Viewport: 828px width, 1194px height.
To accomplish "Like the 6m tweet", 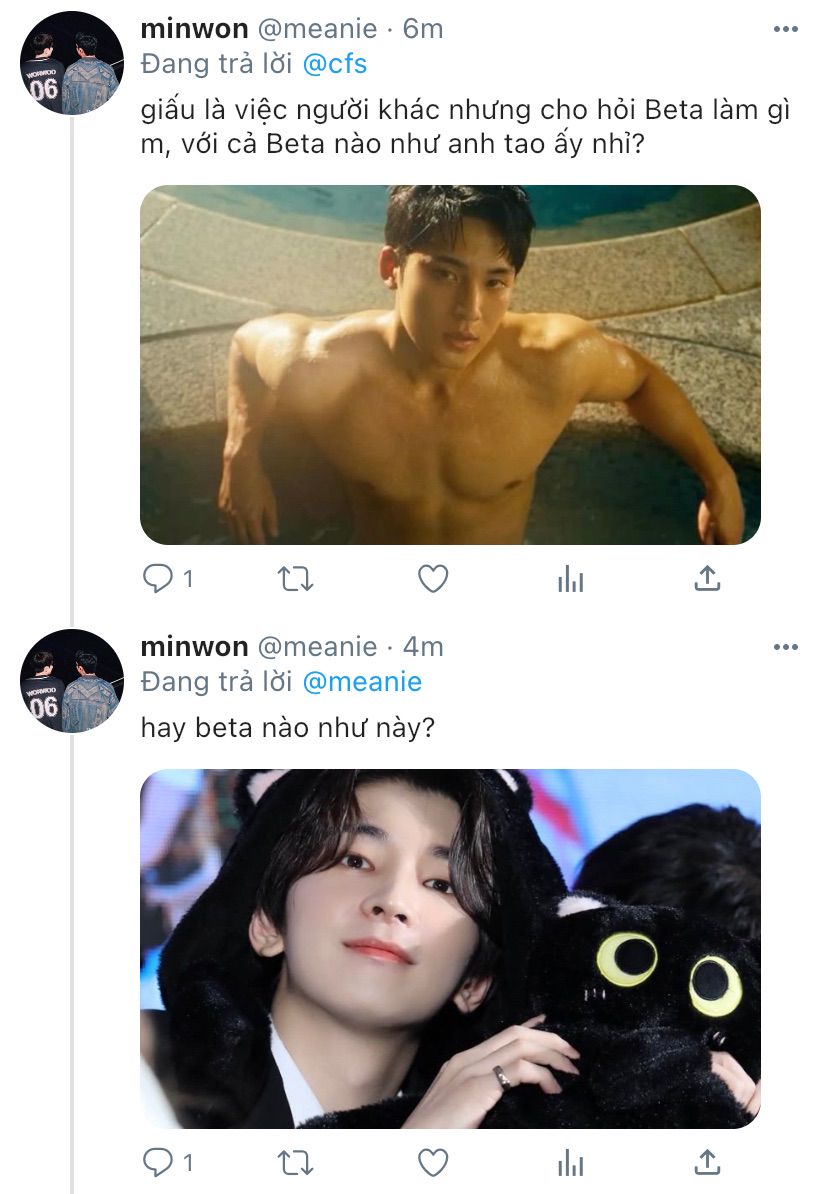I will pos(432,578).
